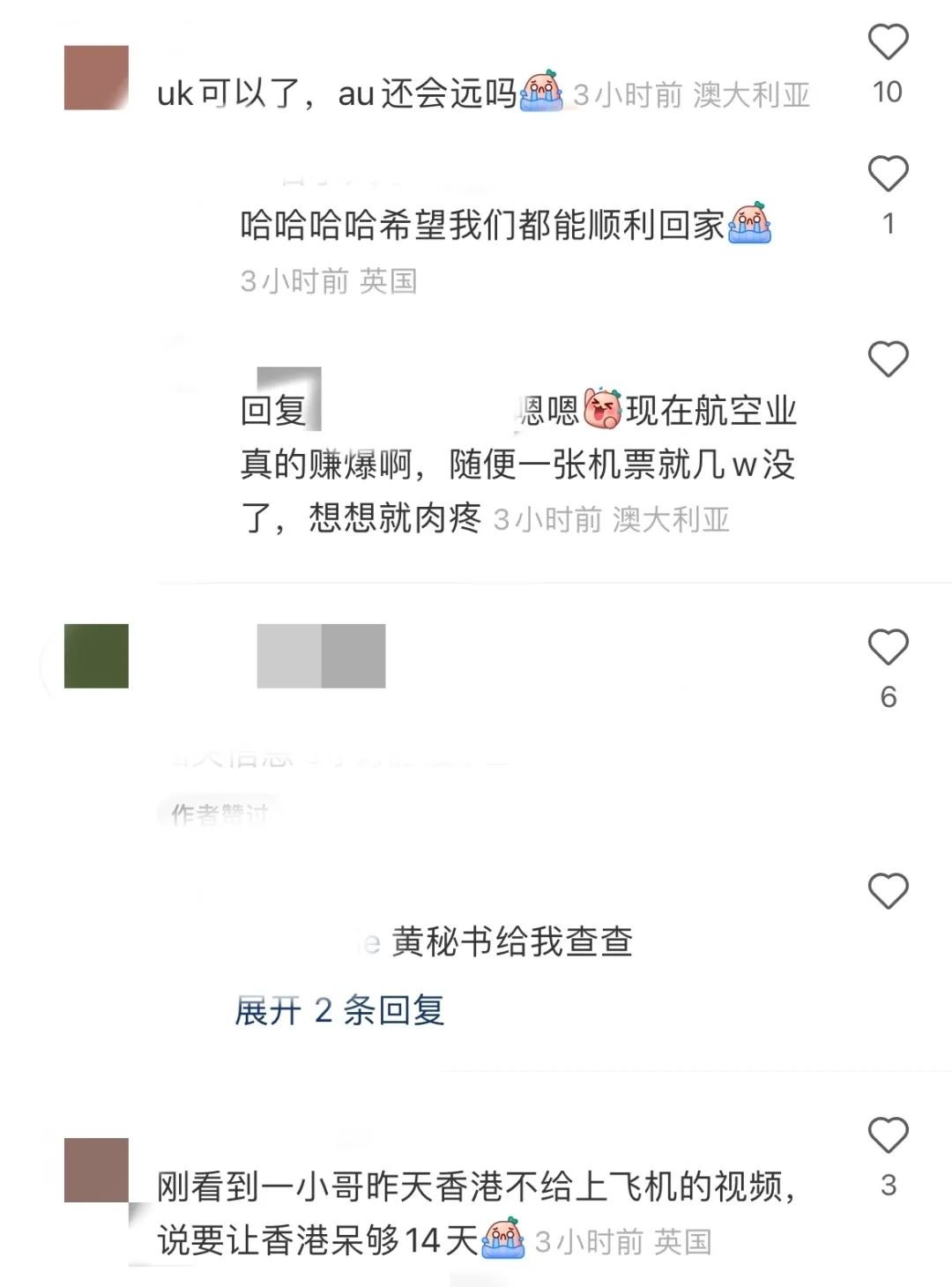The height and width of the screenshot is (1287, 952).
Task: Like the comment 'uk可以了，au还会远吗'
Action: coord(888,42)
